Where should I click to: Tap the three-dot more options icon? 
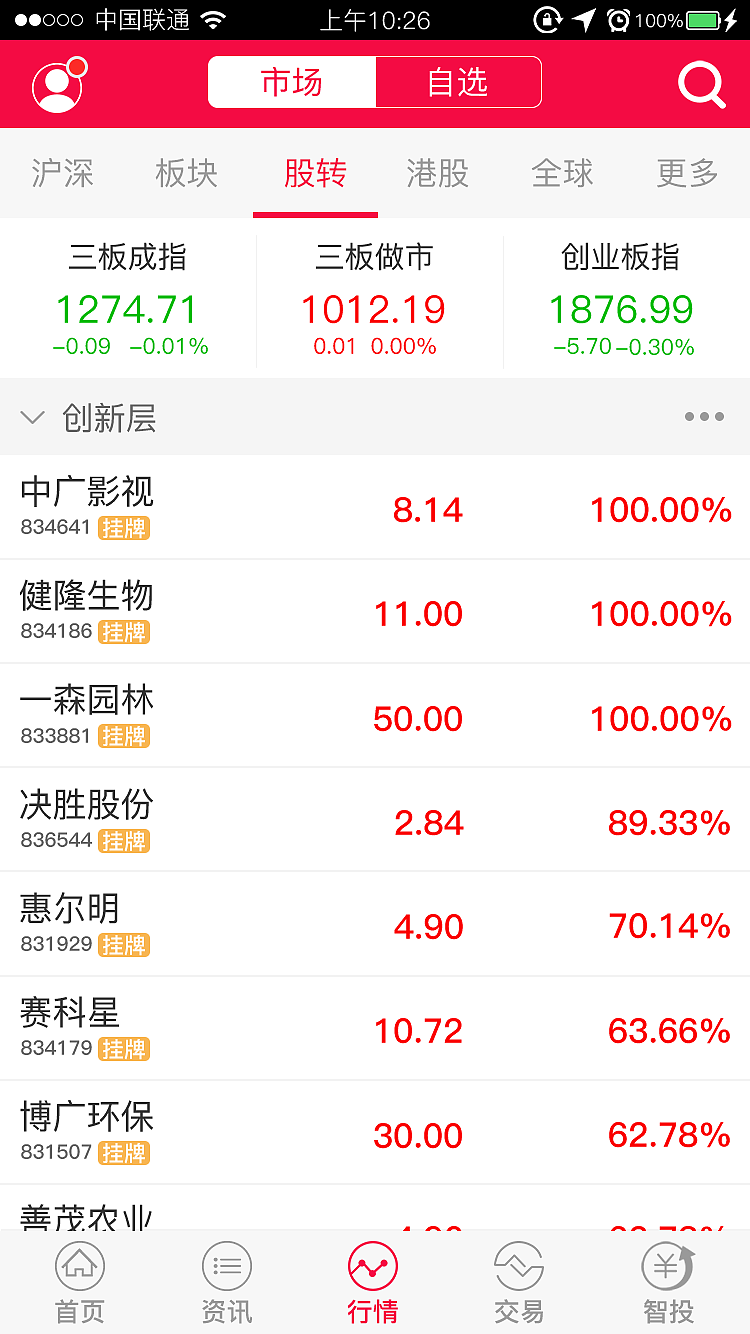click(704, 417)
